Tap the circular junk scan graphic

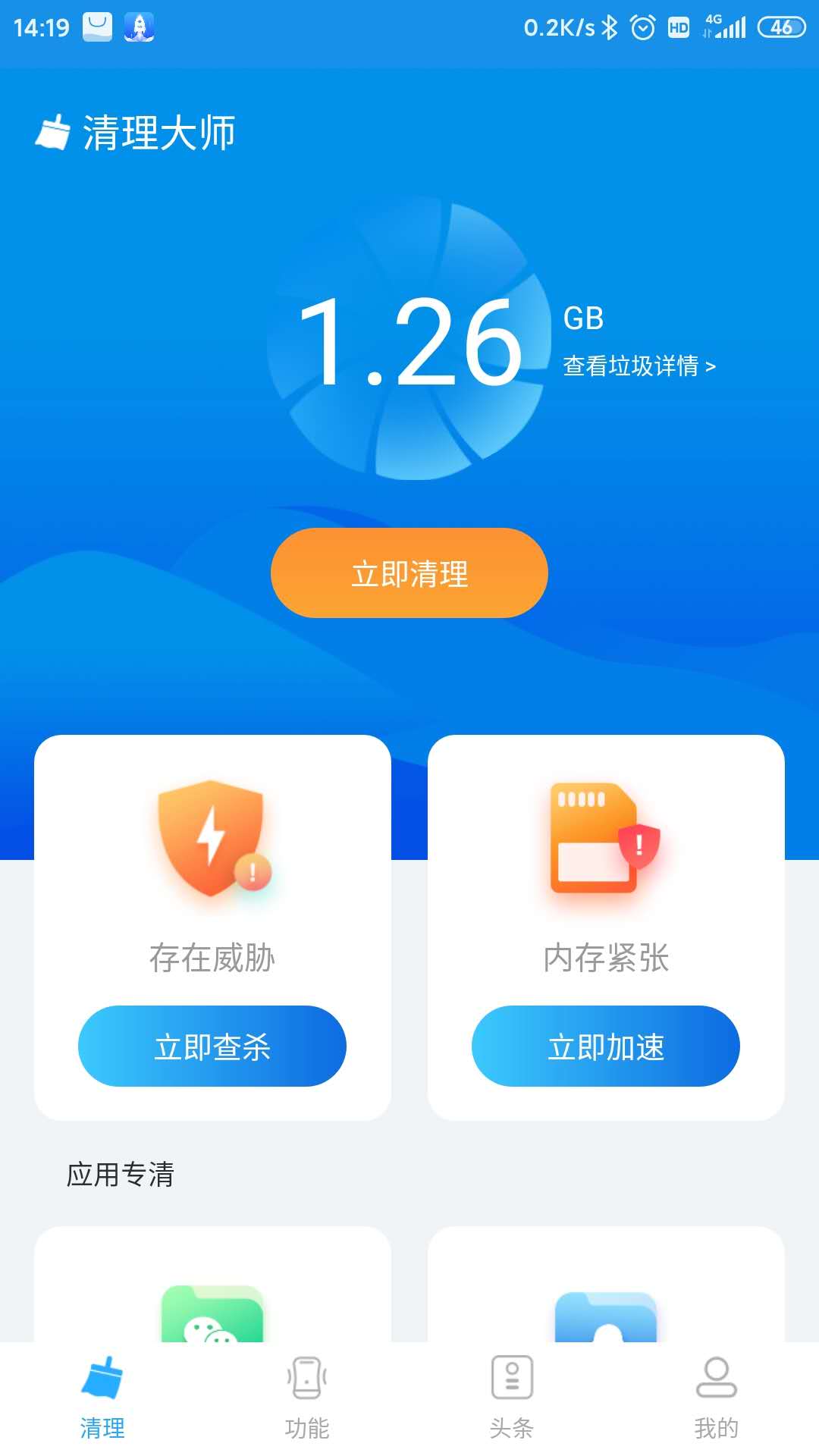pyautogui.click(x=409, y=341)
